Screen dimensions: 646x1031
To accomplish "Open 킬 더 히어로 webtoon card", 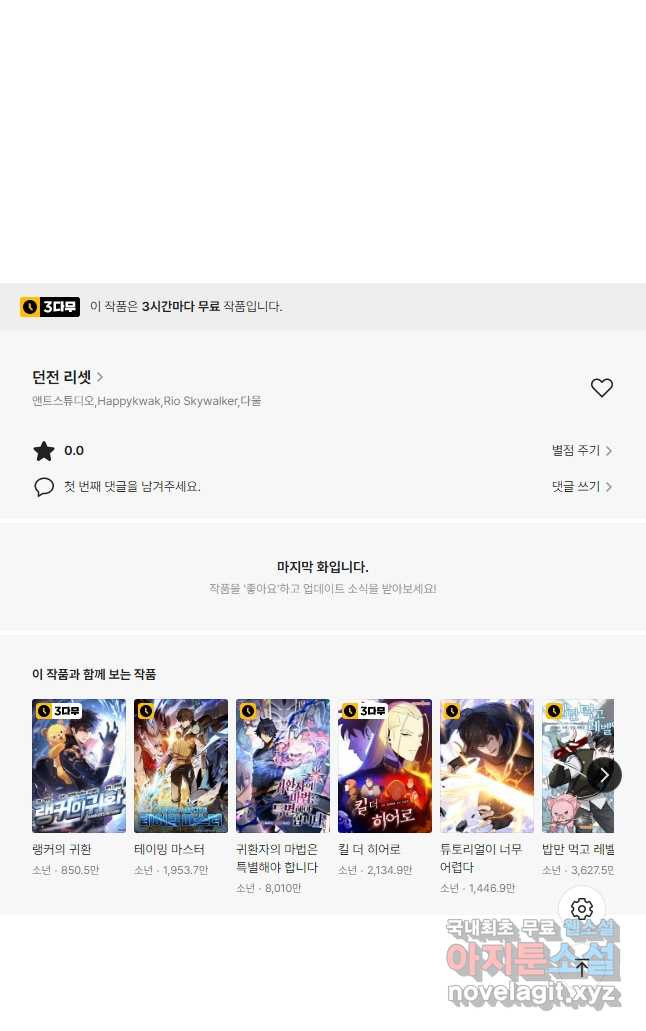I will click(385, 766).
